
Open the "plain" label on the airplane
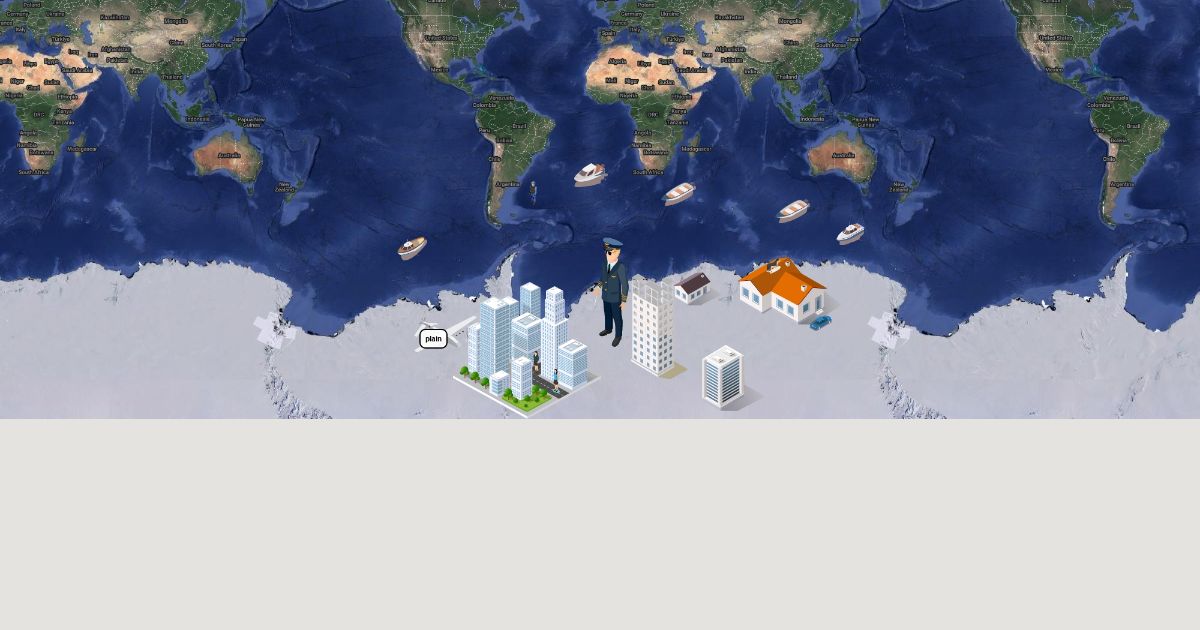pyautogui.click(x=433, y=339)
